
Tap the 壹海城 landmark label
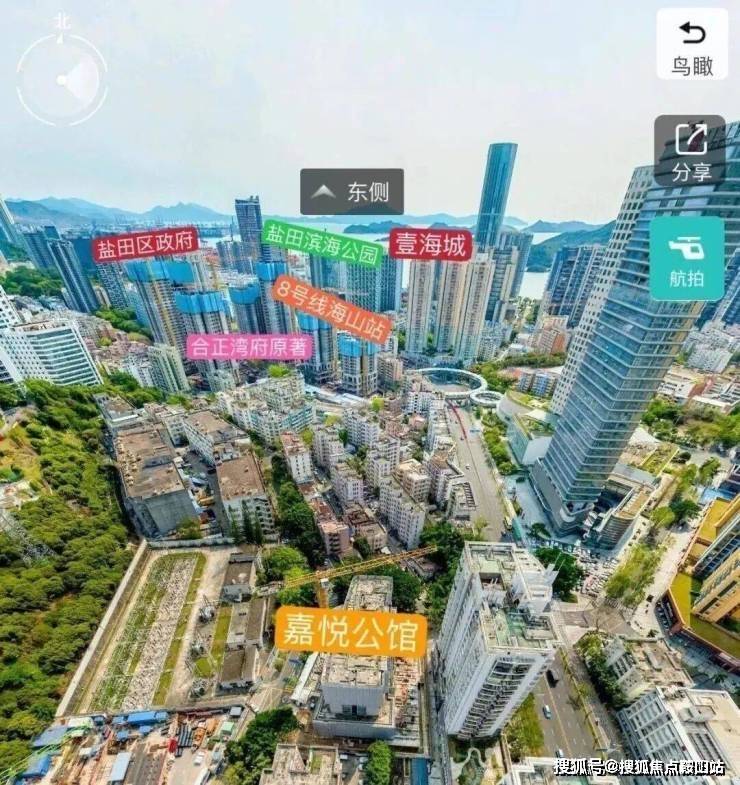click(430, 244)
